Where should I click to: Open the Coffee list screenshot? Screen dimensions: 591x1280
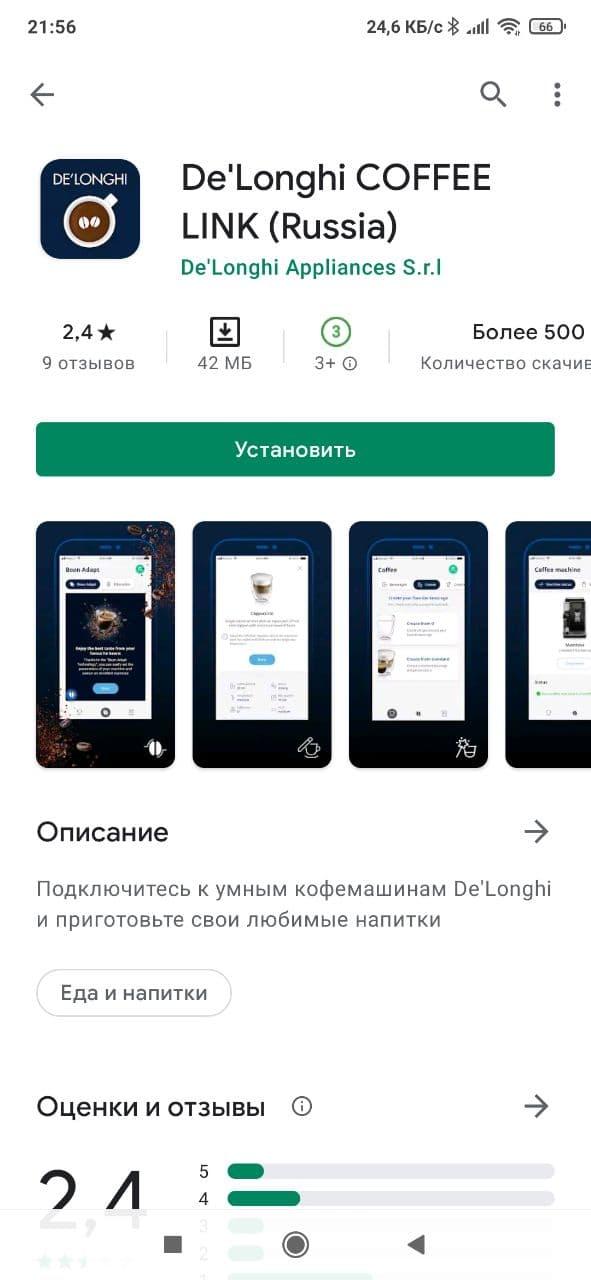[418, 645]
